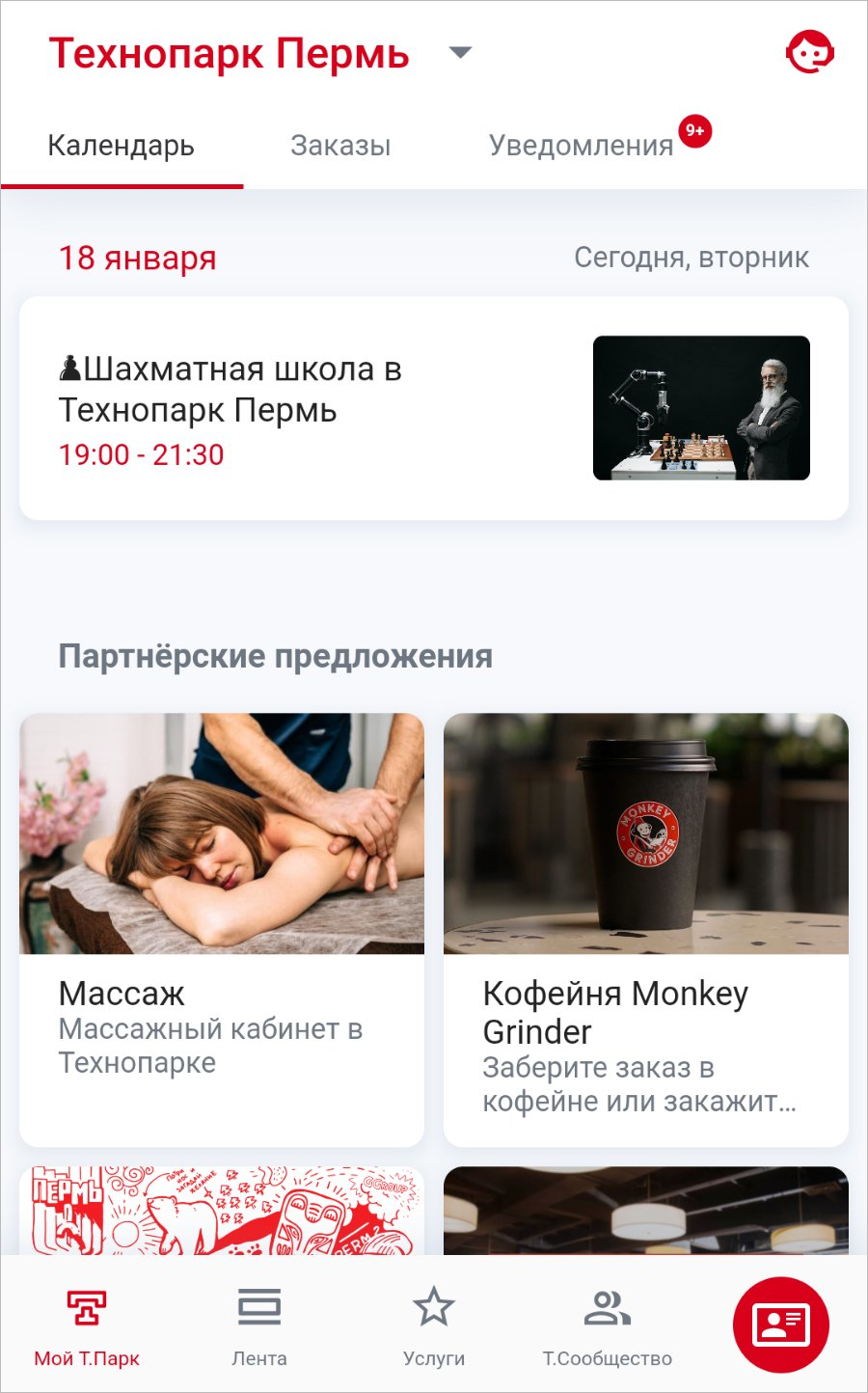Open the Уведомления tab

tap(582, 146)
